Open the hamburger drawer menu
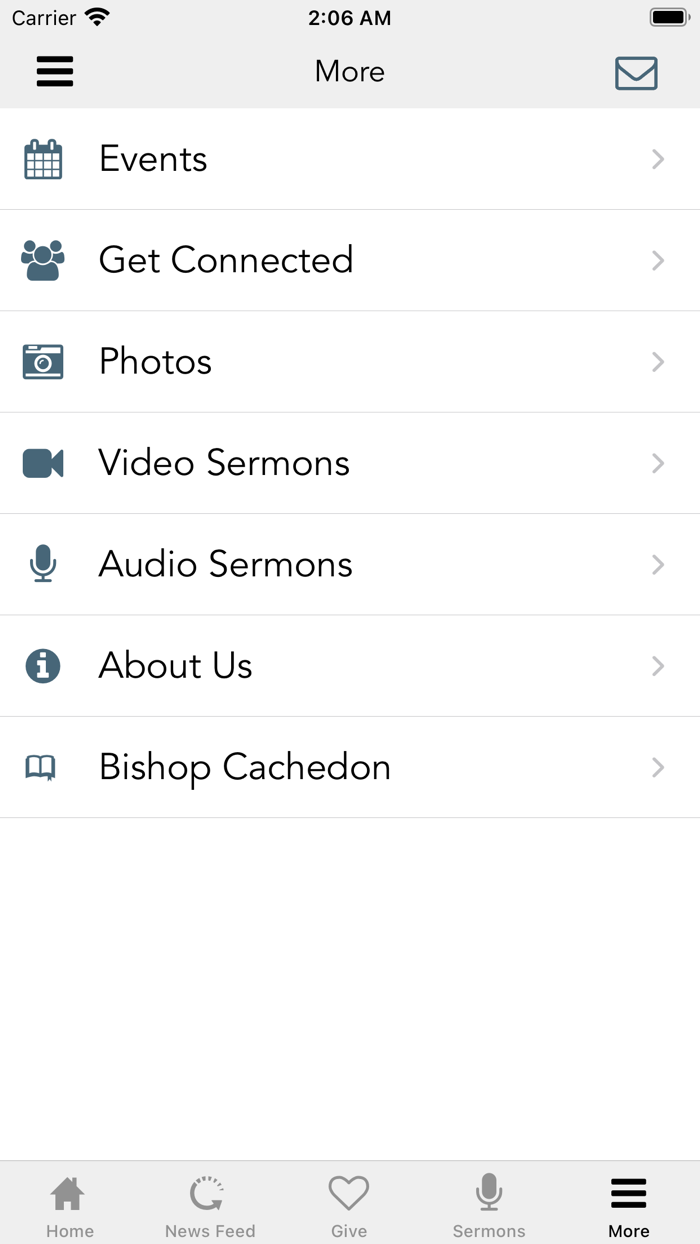 [x=55, y=72]
